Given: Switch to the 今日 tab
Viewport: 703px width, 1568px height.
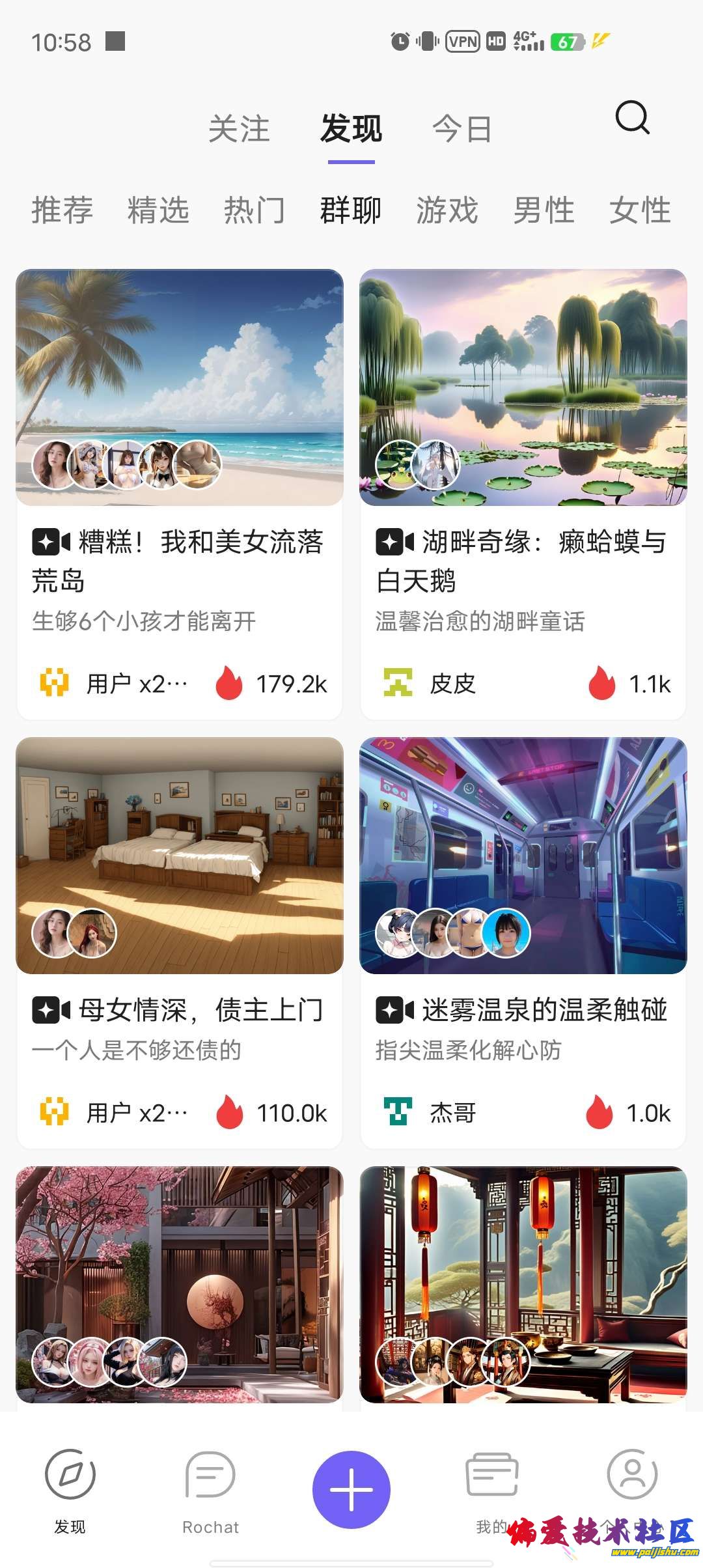Looking at the screenshot, I should point(462,128).
